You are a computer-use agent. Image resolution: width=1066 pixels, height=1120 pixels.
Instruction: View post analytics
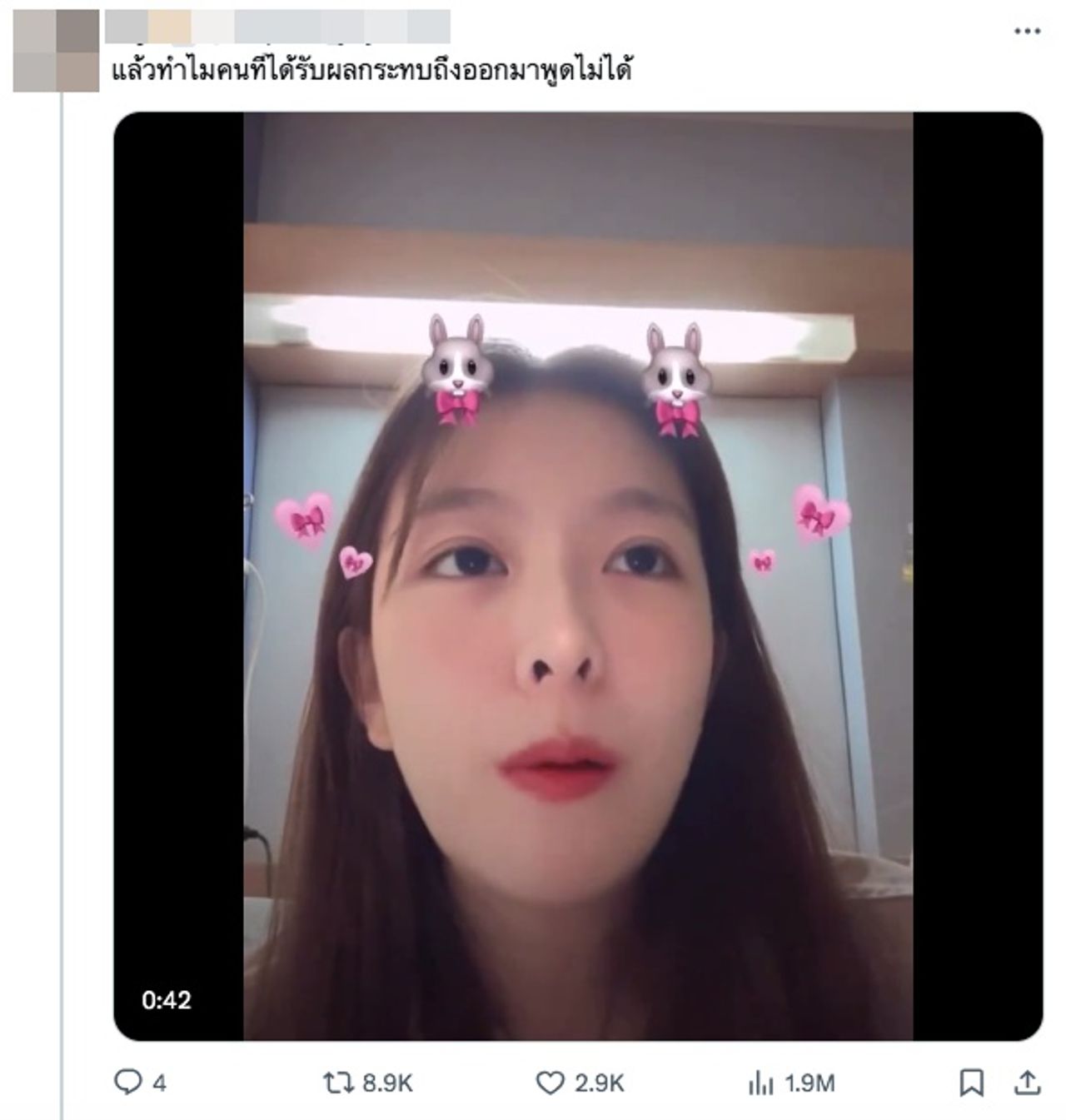pyautogui.click(x=761, y=1083)
